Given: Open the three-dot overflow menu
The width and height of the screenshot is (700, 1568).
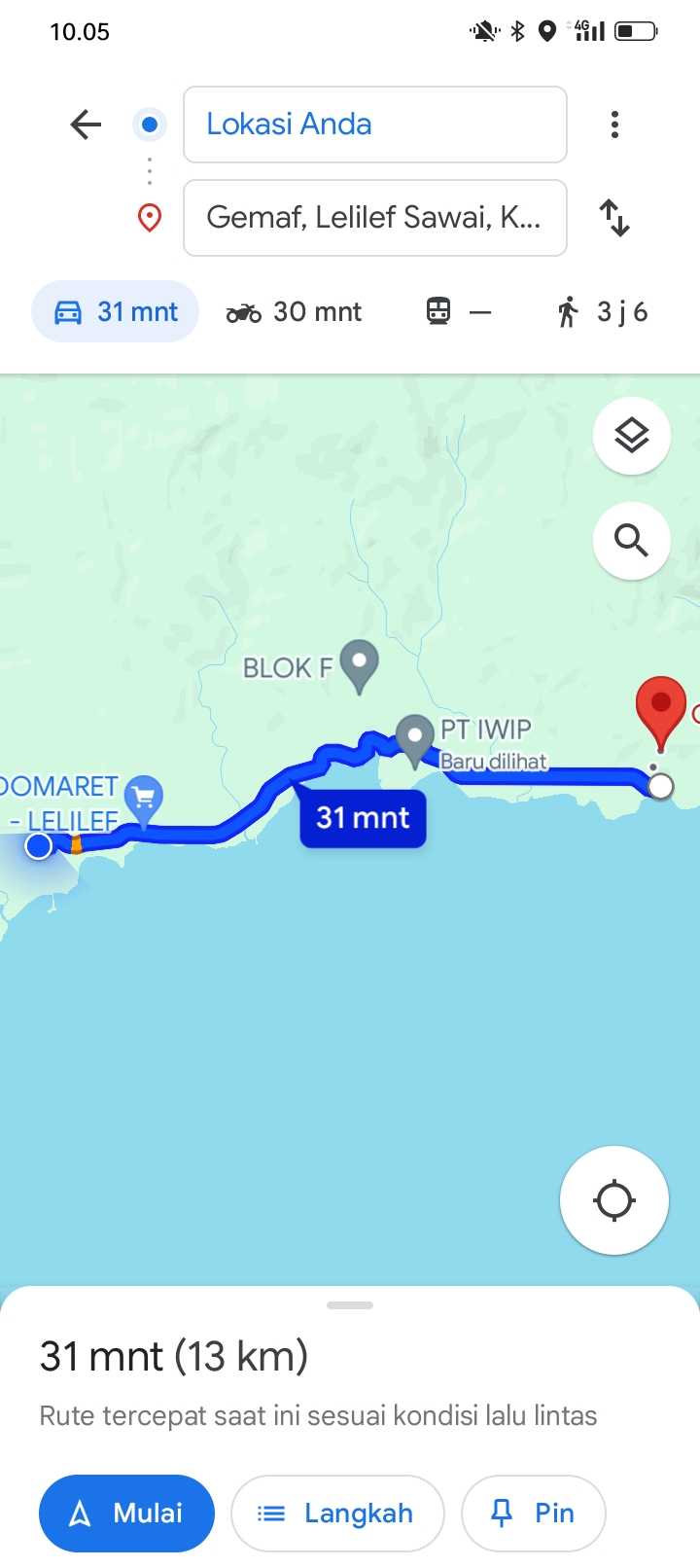Looking at the screenshot, I should click(614, 125).
